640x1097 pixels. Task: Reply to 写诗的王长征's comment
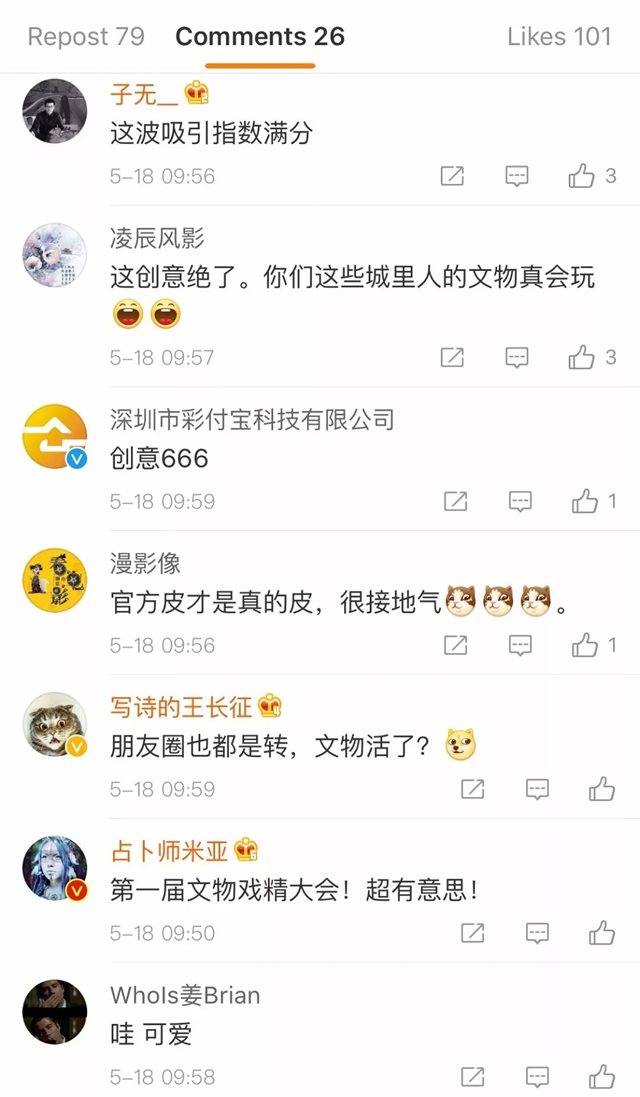538,790
